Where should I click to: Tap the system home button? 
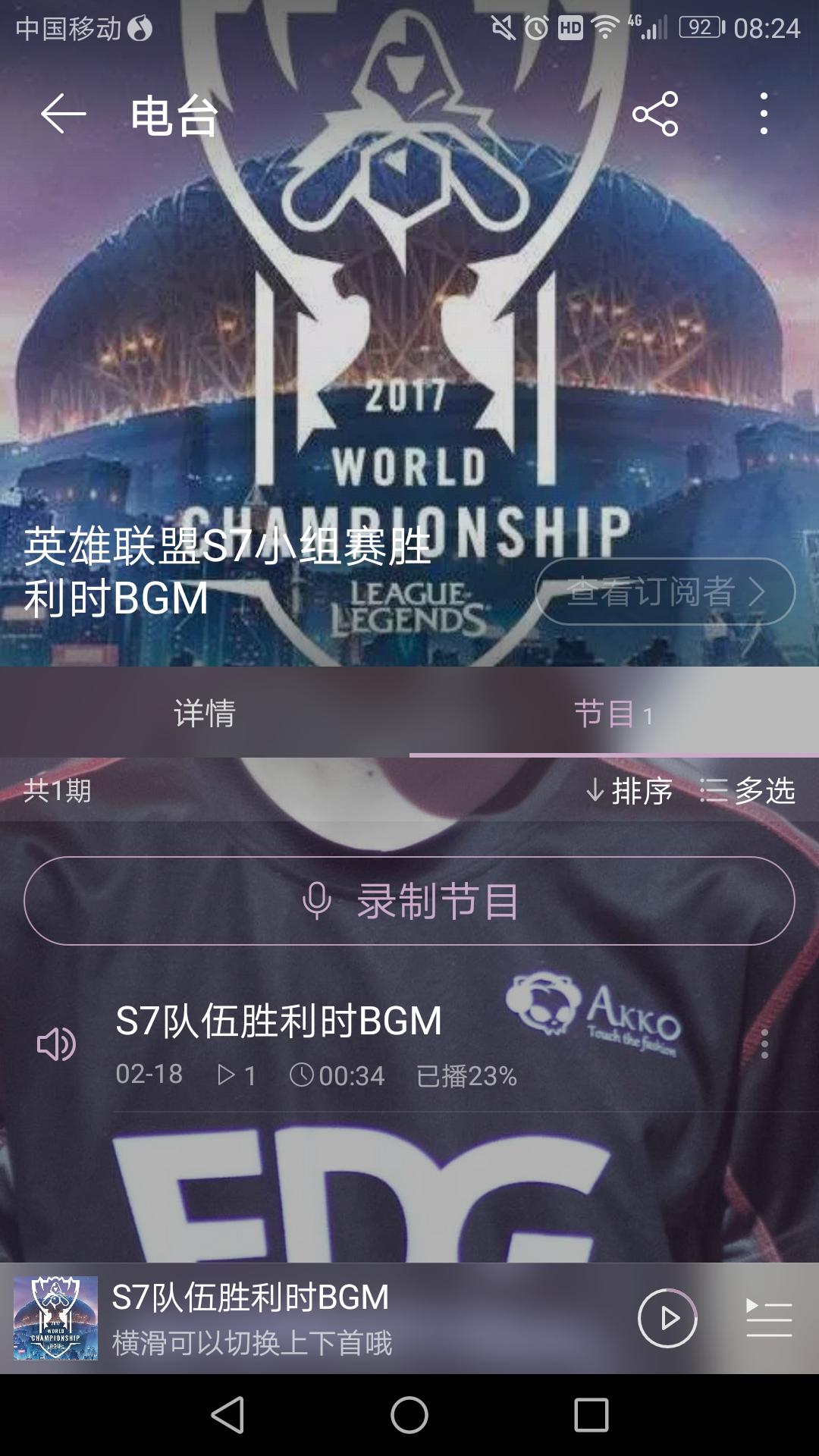pyautogui.click(x=409, y=1415)
